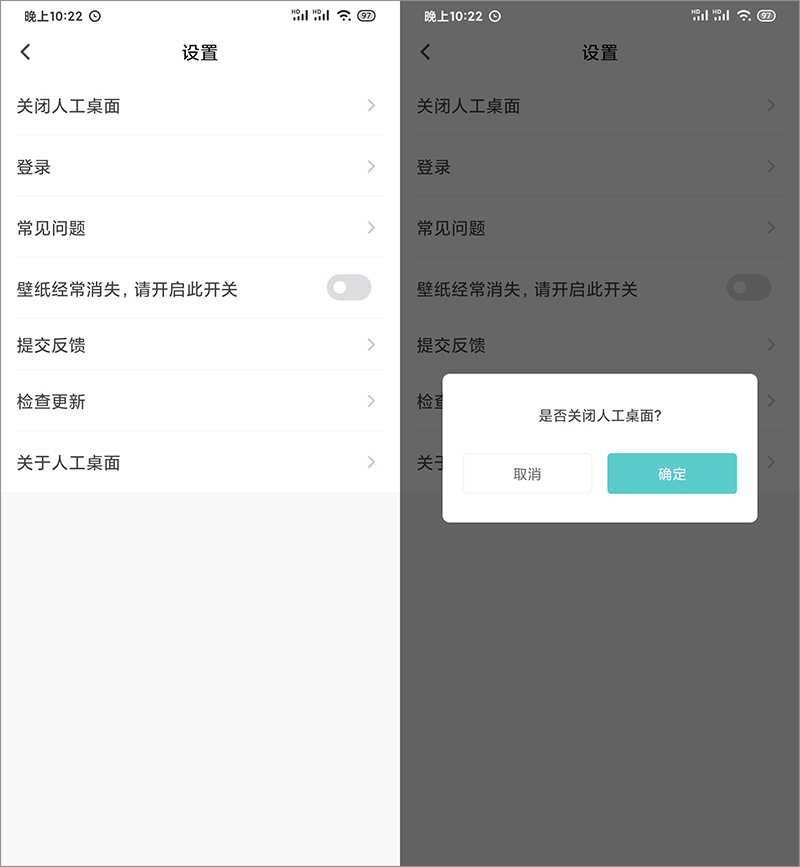Go back from the undimmed 设置 screen
The height and width of the screenshot is (867, 800).
pyautogui.click(x=26, y=52)
